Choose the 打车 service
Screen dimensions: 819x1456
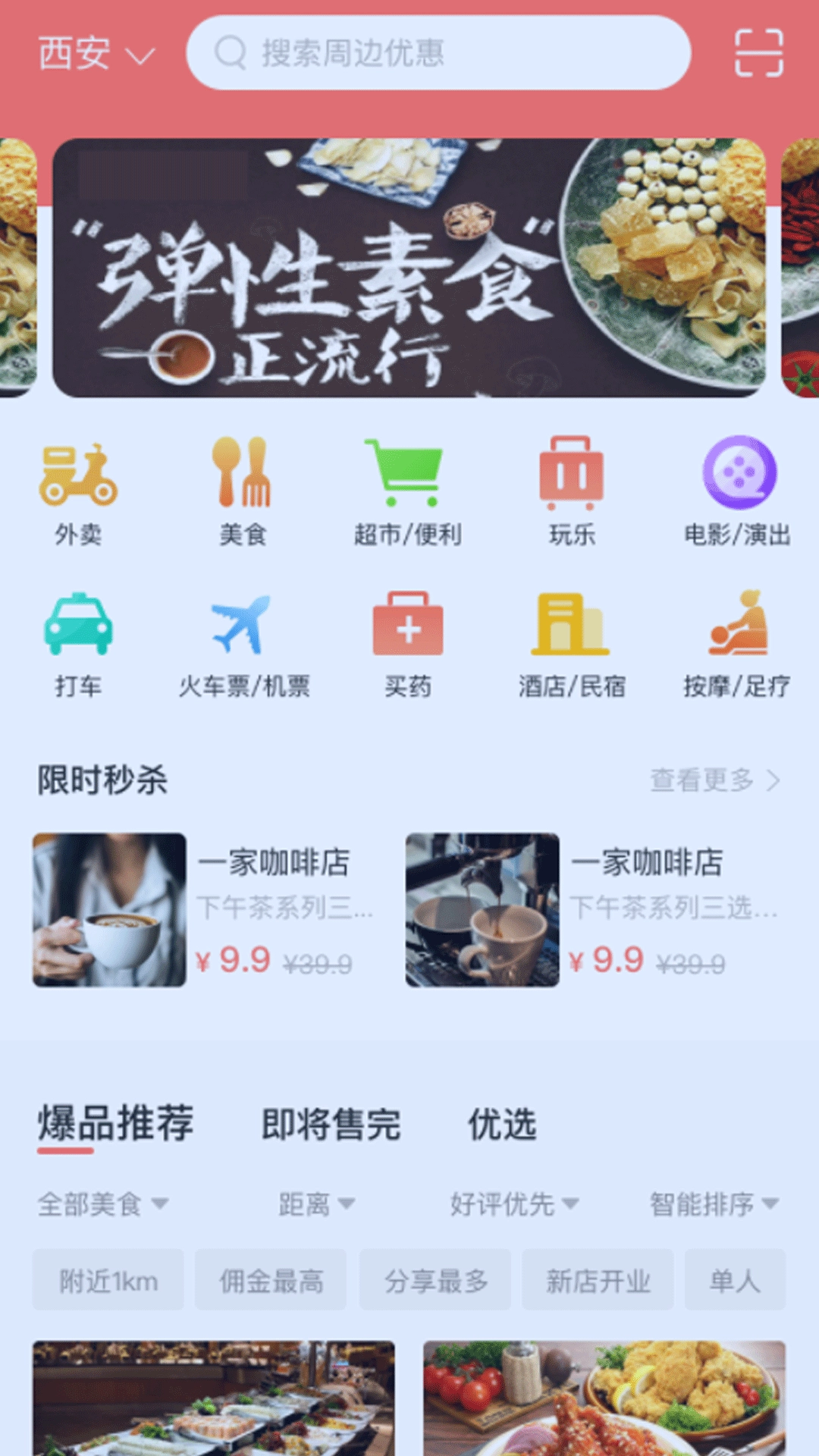click(x=78, y=644)
